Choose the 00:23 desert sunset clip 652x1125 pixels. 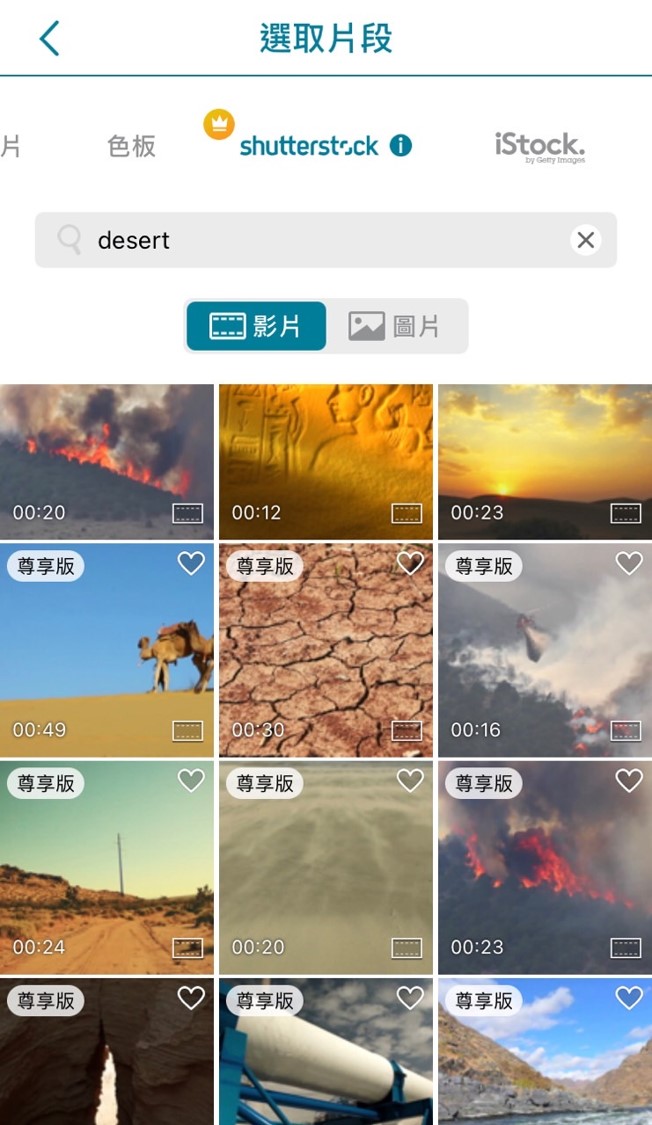[544, 460]
